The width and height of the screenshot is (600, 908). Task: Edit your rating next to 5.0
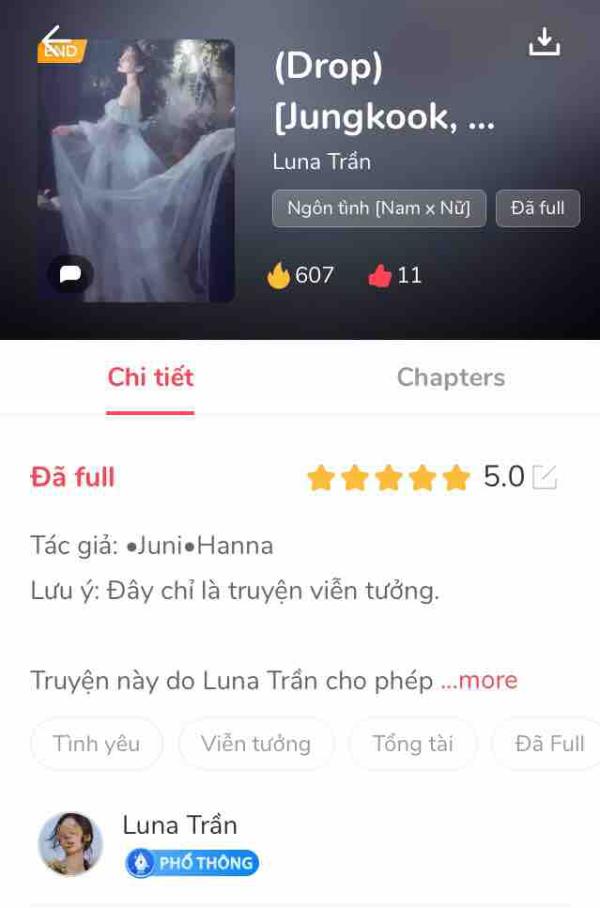tap(544, 478)
